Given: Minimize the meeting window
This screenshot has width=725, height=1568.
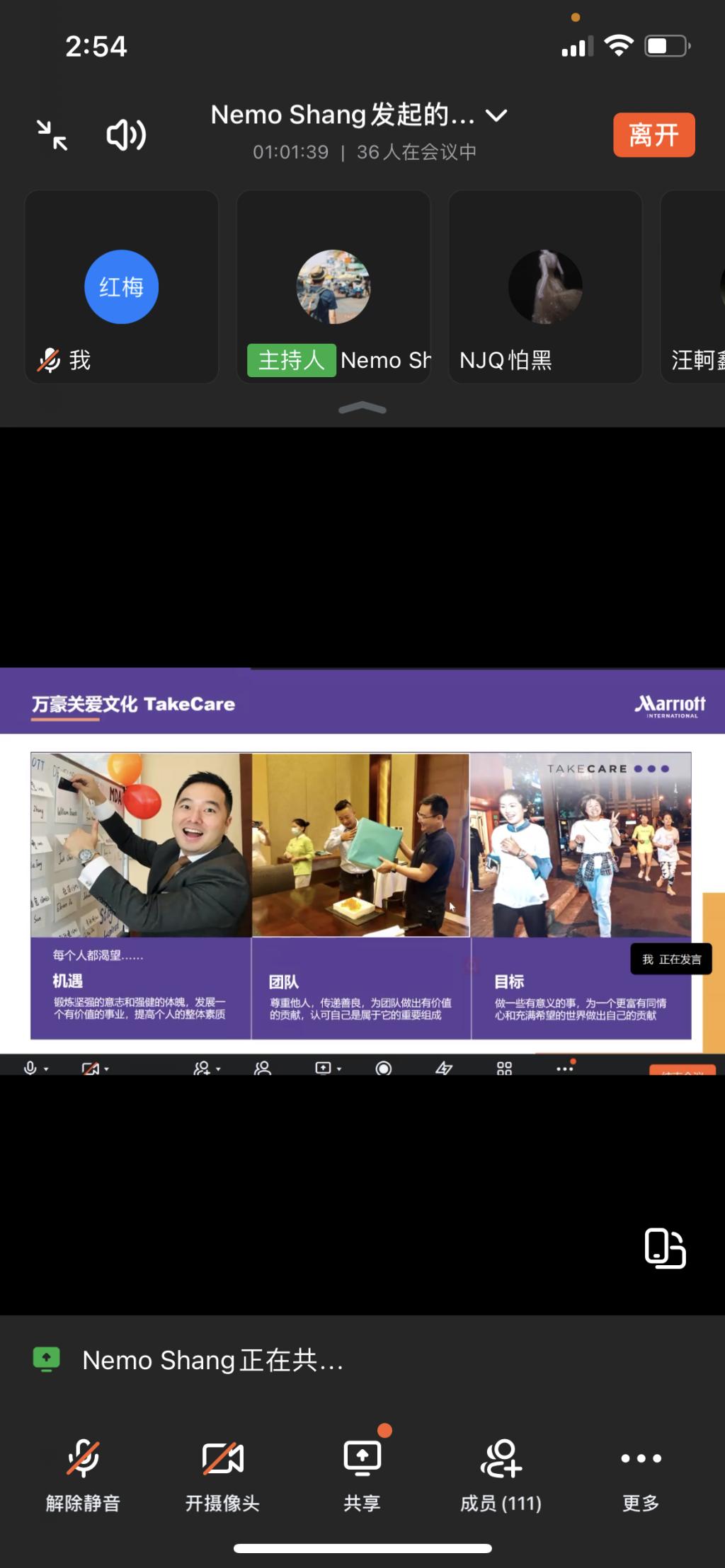Looking at the screenshot, I should click(52, 134).
